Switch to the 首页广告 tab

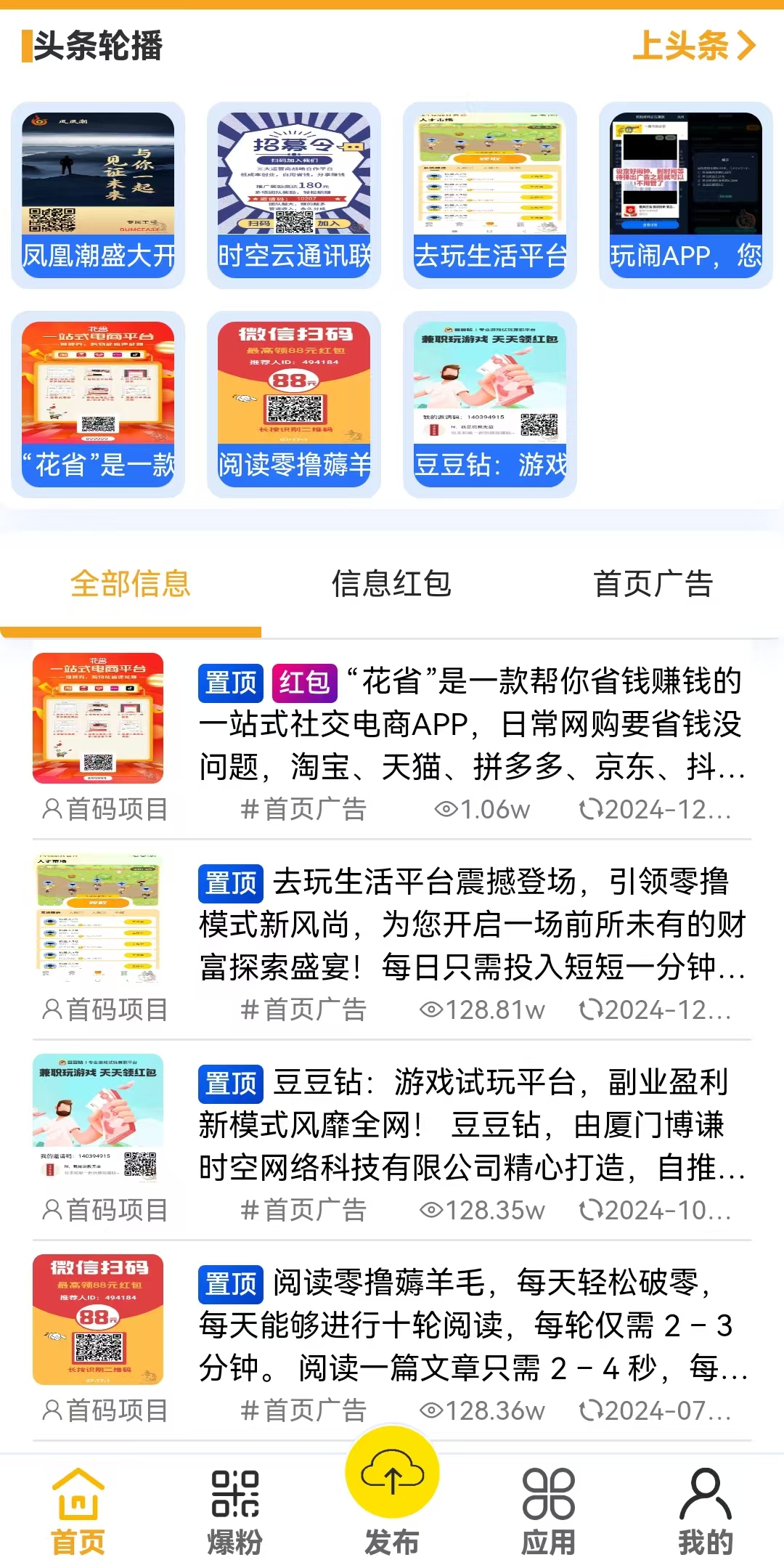653,585
